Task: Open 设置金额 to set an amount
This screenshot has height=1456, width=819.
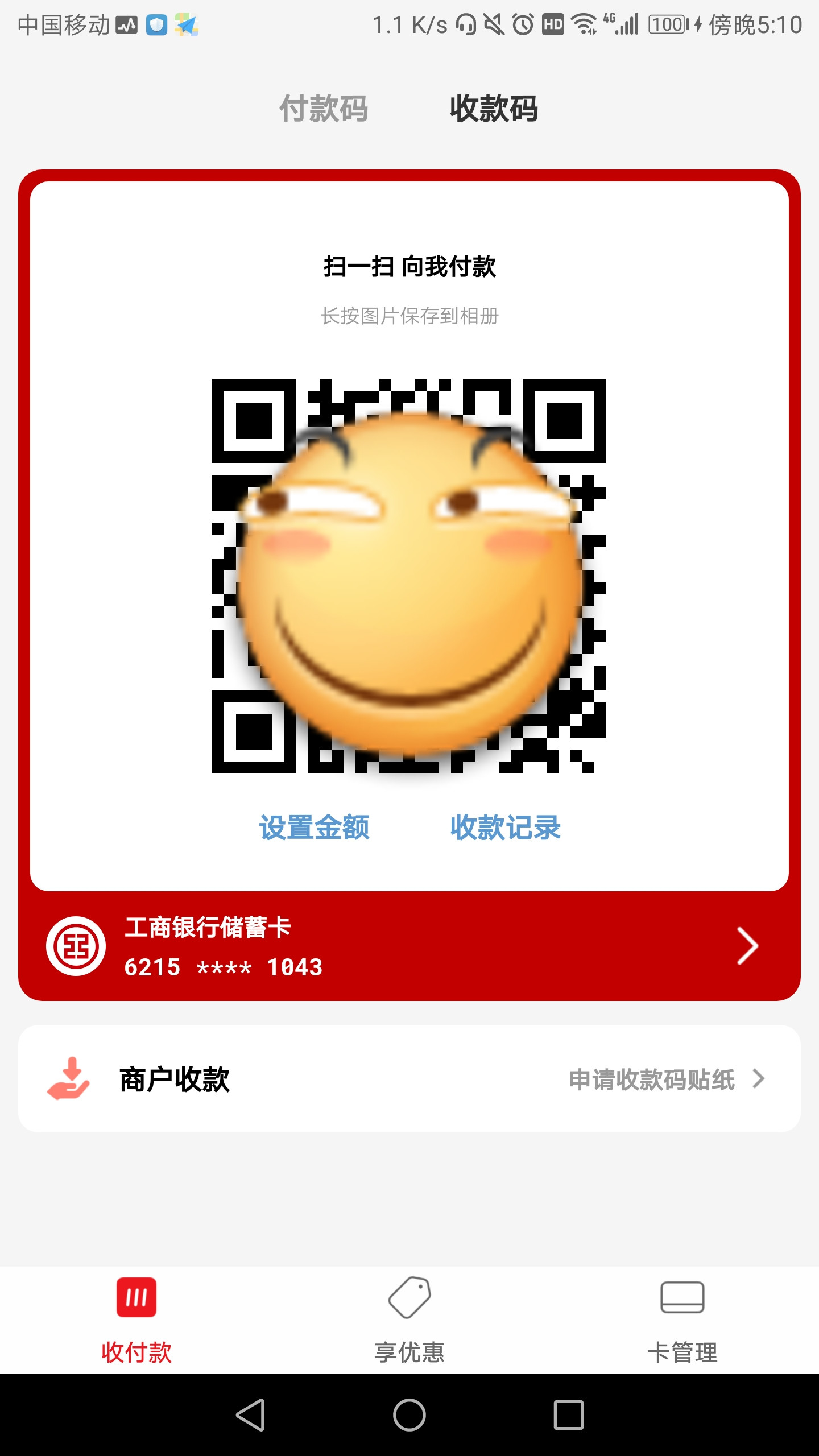Action: click(x=315, y=829)
